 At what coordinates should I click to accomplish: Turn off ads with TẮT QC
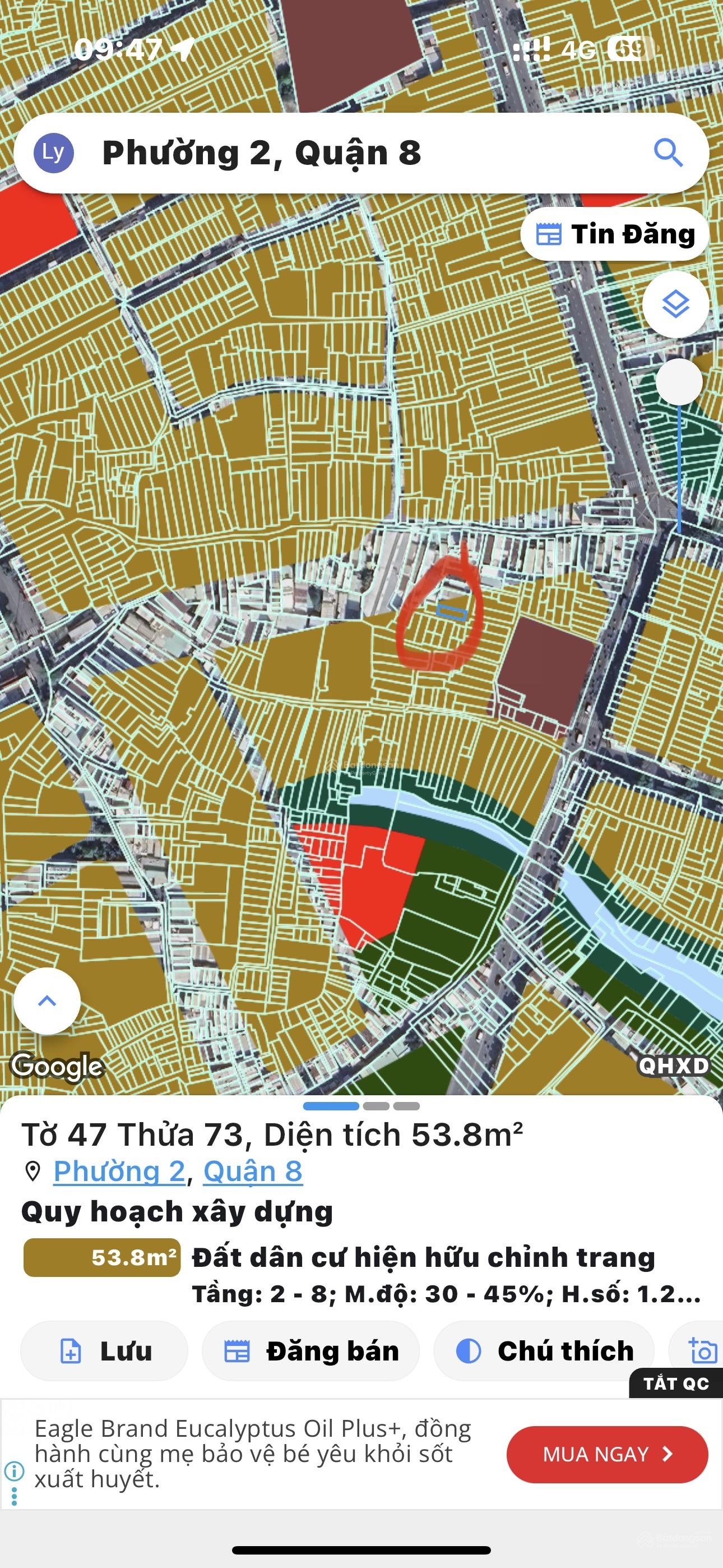[x=675, y=1383]
